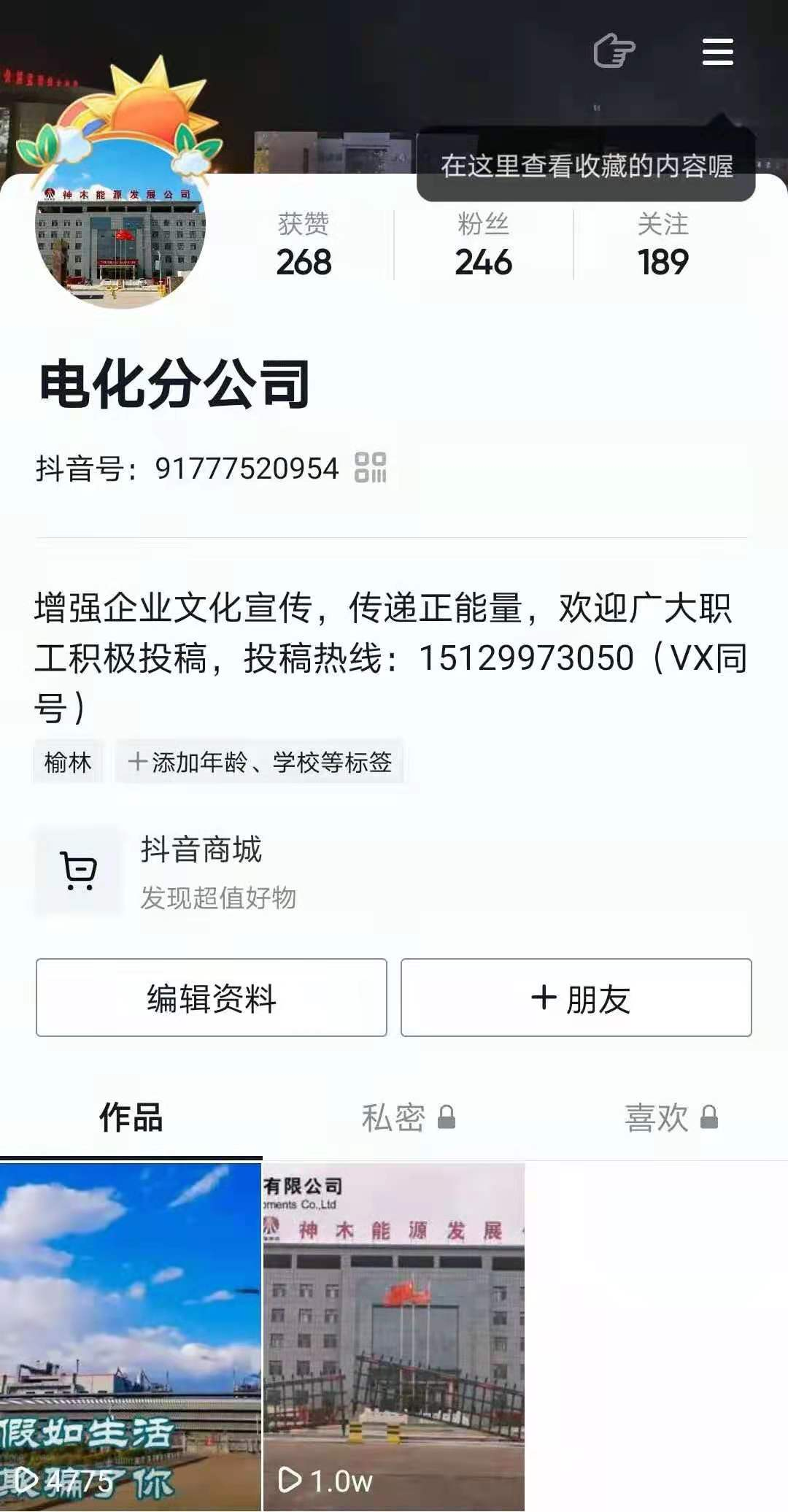
Task: Show the Douyin ID QR code
Action: tap(371, 467)
